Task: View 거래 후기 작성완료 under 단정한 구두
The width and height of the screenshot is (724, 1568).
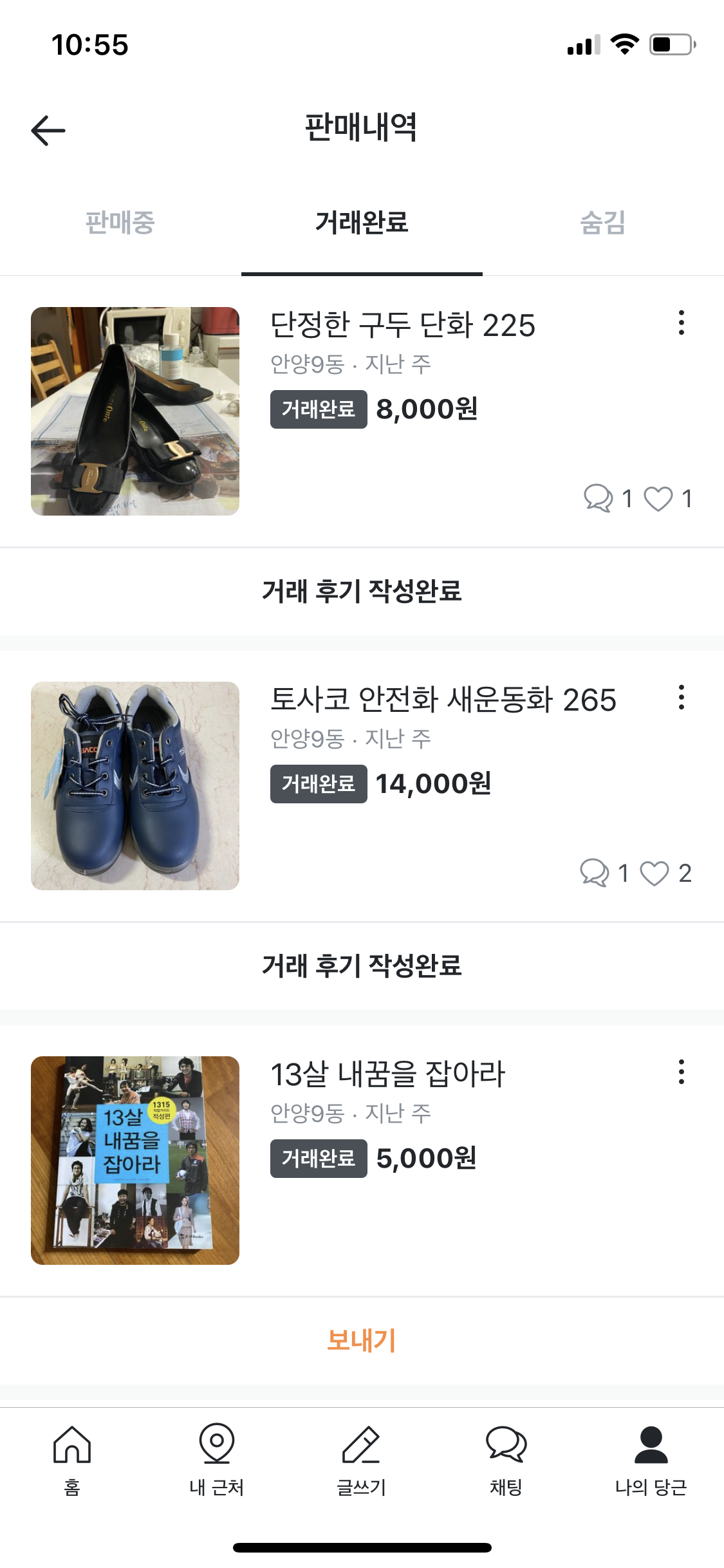Action: pos(362,592)
